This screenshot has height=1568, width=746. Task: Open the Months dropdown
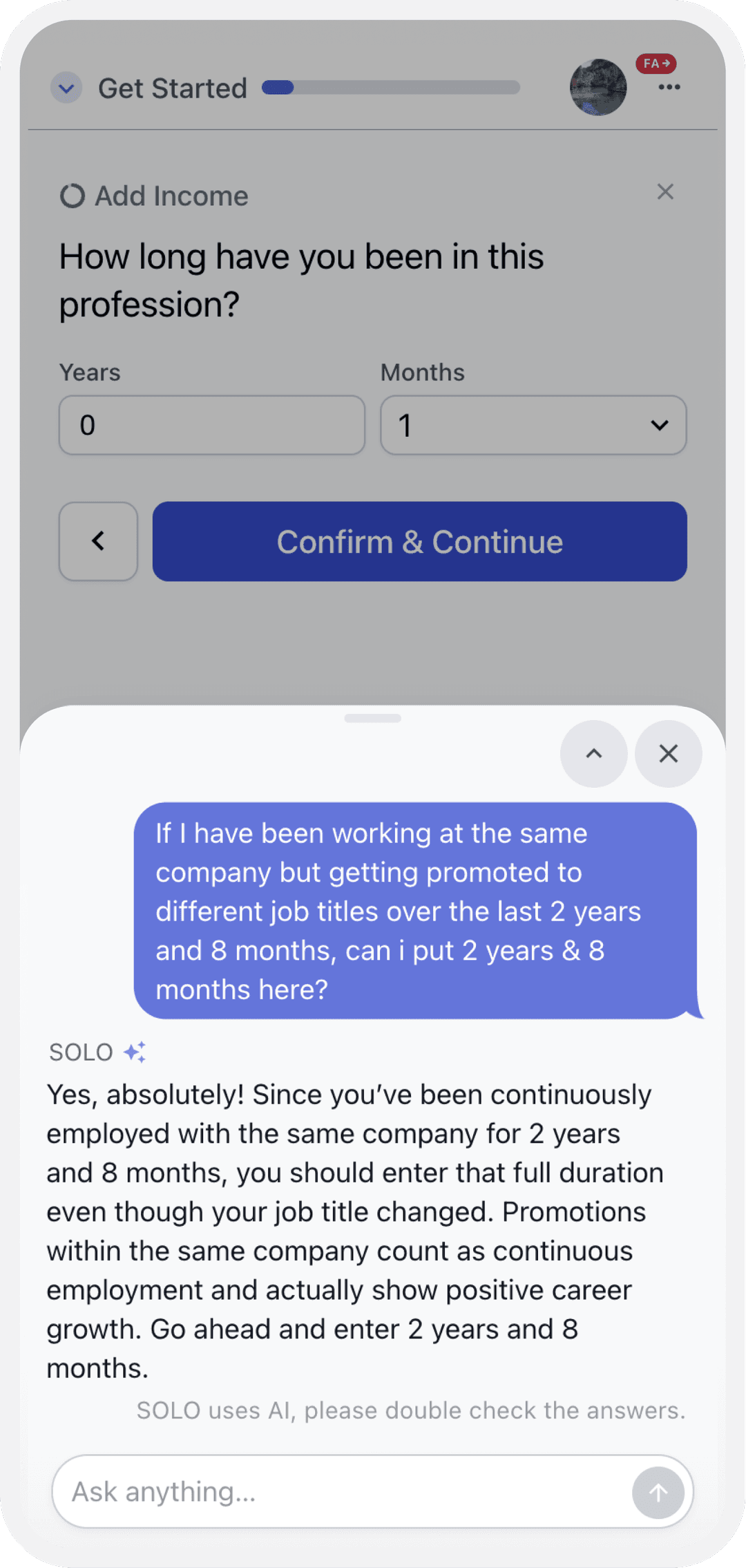coord(533,425)
